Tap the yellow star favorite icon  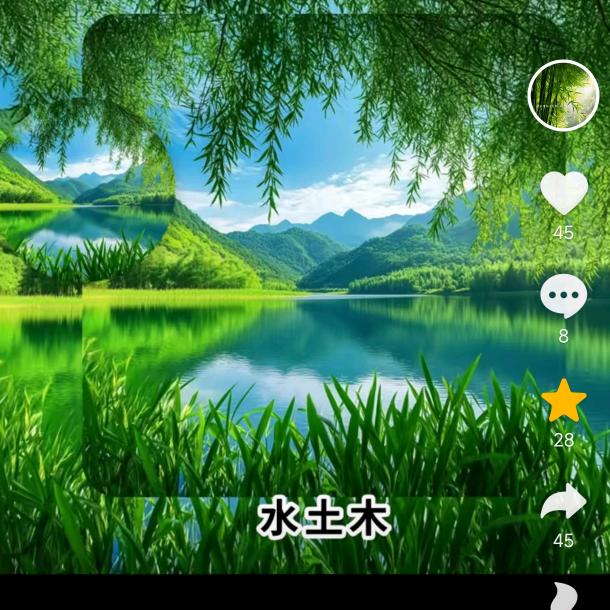click(x=563, y=400)
